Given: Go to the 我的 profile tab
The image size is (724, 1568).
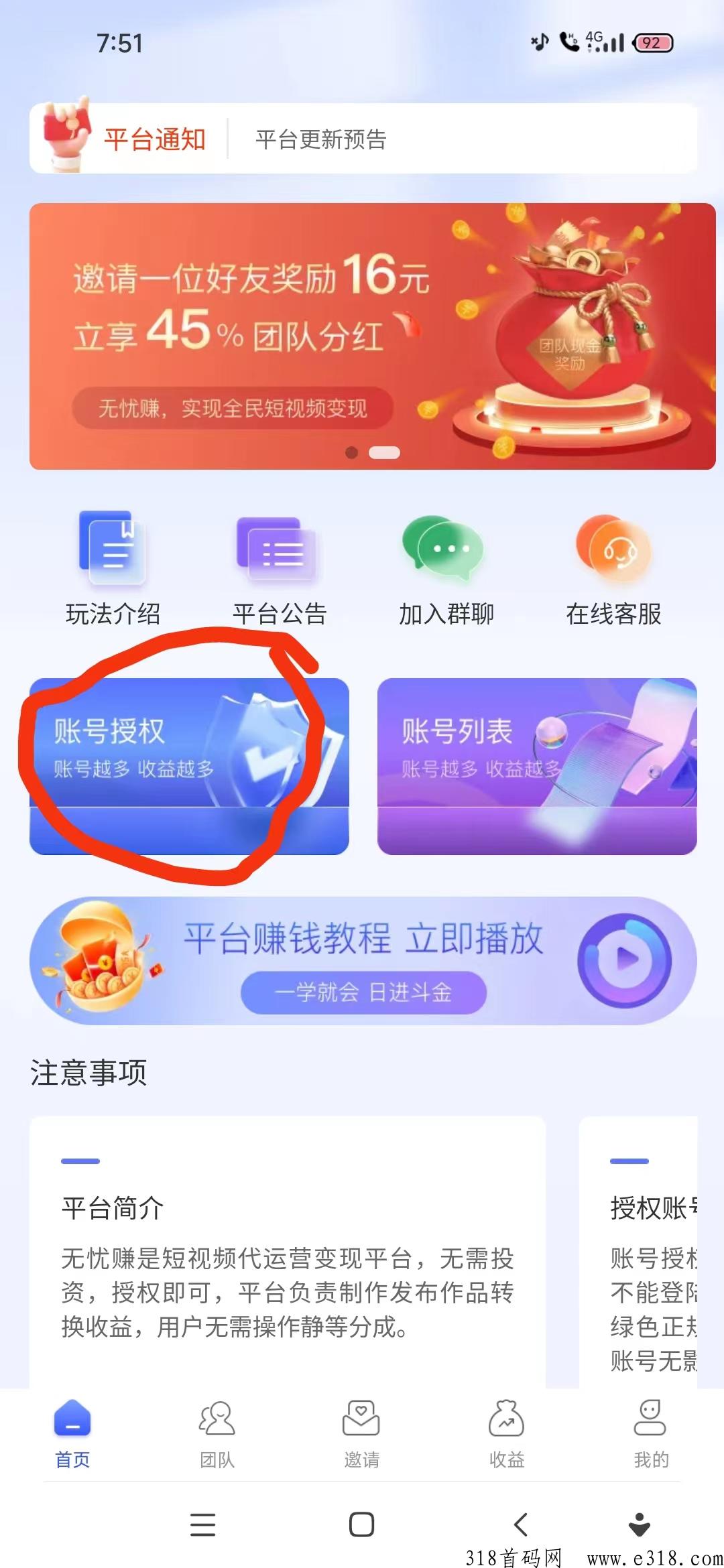Looking at the screenshot, I should [x=651, y=1434].
